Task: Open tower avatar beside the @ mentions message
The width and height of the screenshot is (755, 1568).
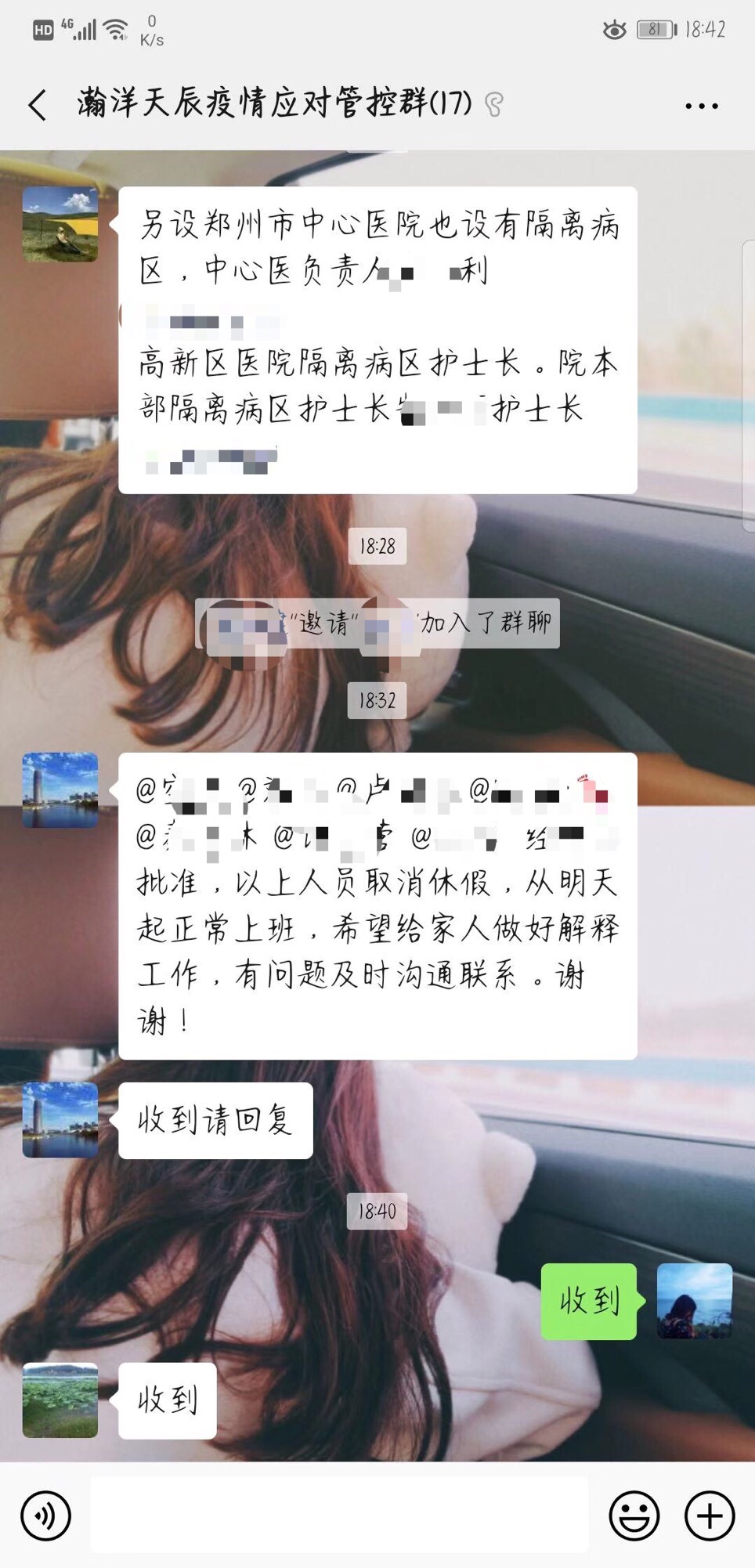Action: click(x=60, y=790)
